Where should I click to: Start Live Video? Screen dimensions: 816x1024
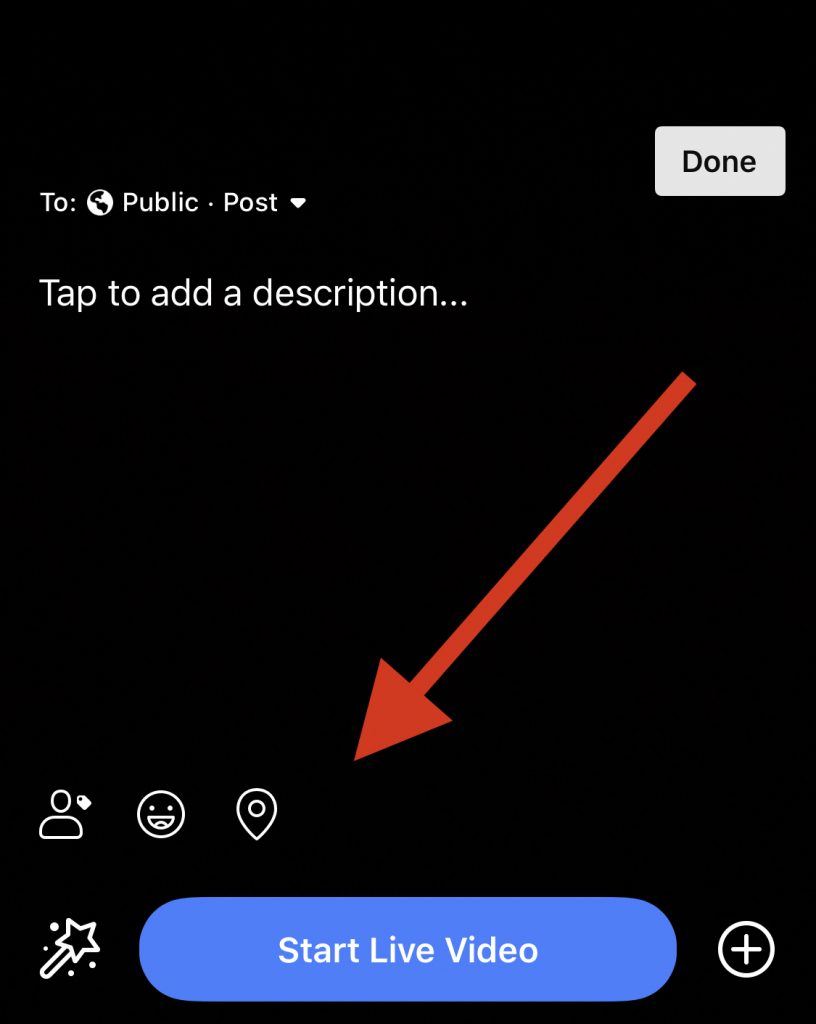point(407,949)
